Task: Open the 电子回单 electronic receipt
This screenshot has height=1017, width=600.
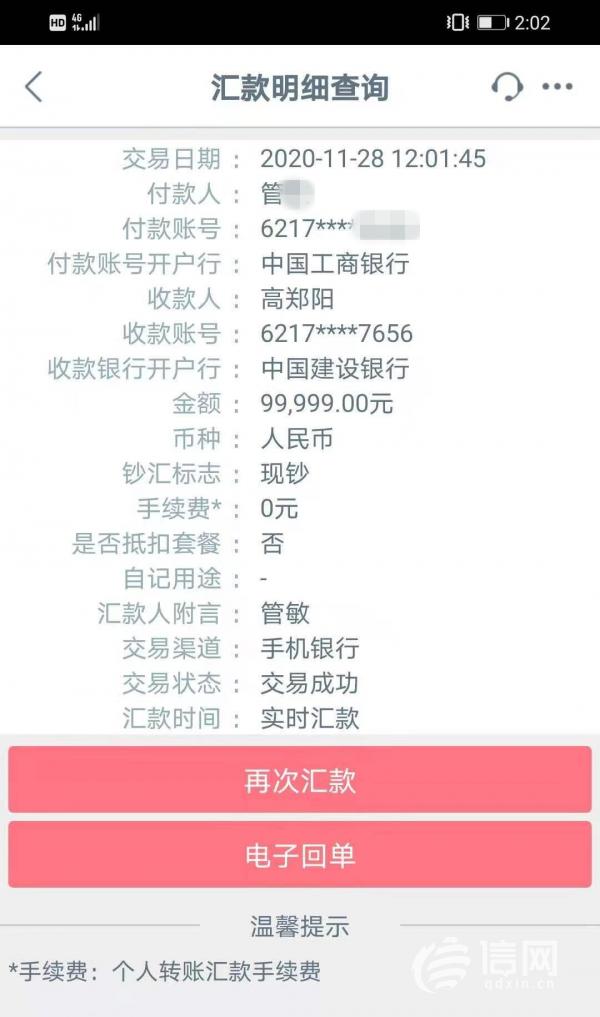Action: click(300, 854)
